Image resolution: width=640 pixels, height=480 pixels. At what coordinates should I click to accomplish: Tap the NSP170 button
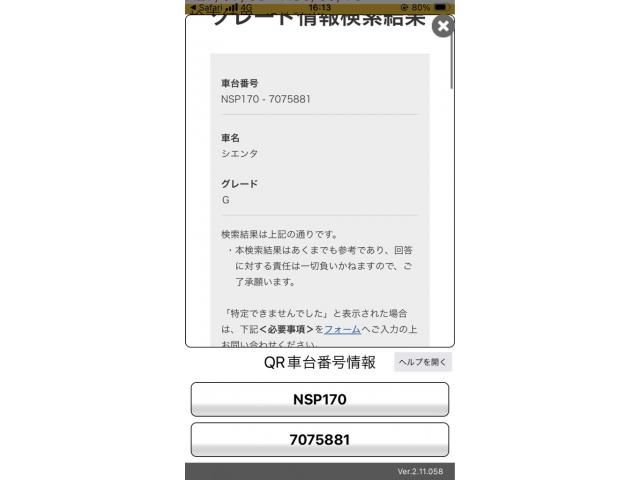point(319,399)
